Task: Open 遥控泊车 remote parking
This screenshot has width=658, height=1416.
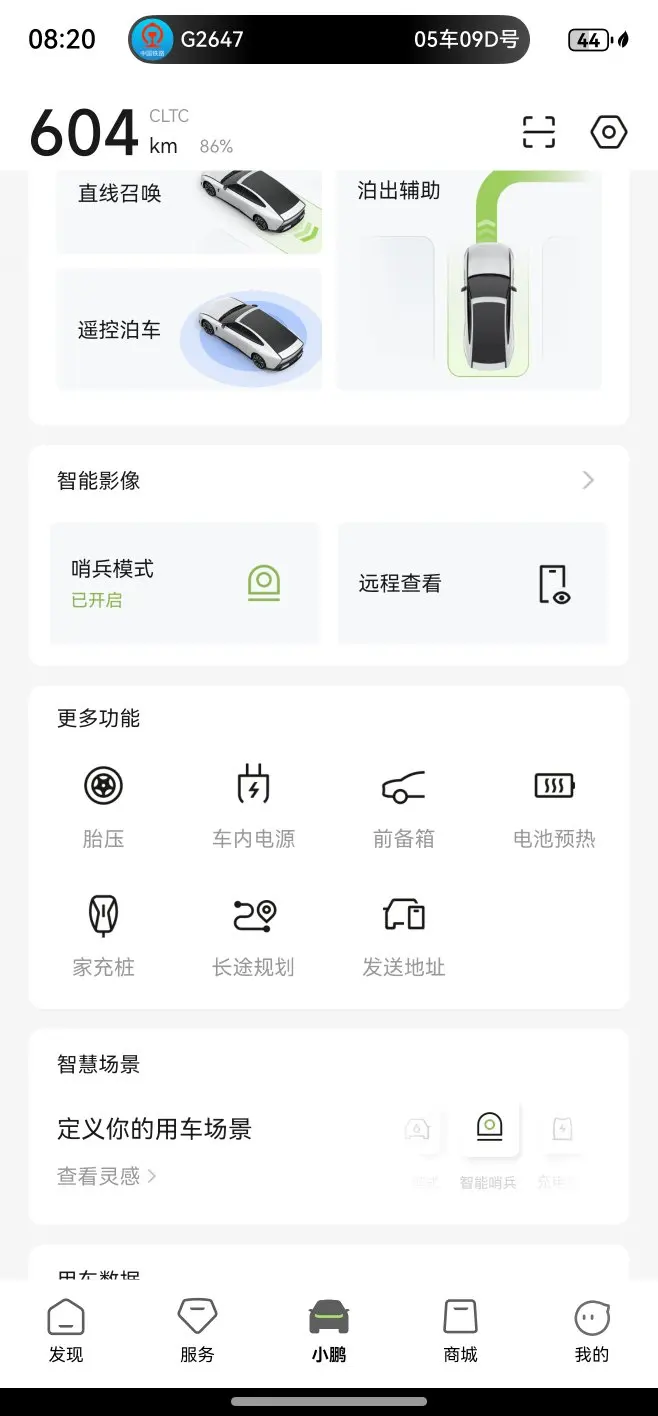Action: pos(189,329)
